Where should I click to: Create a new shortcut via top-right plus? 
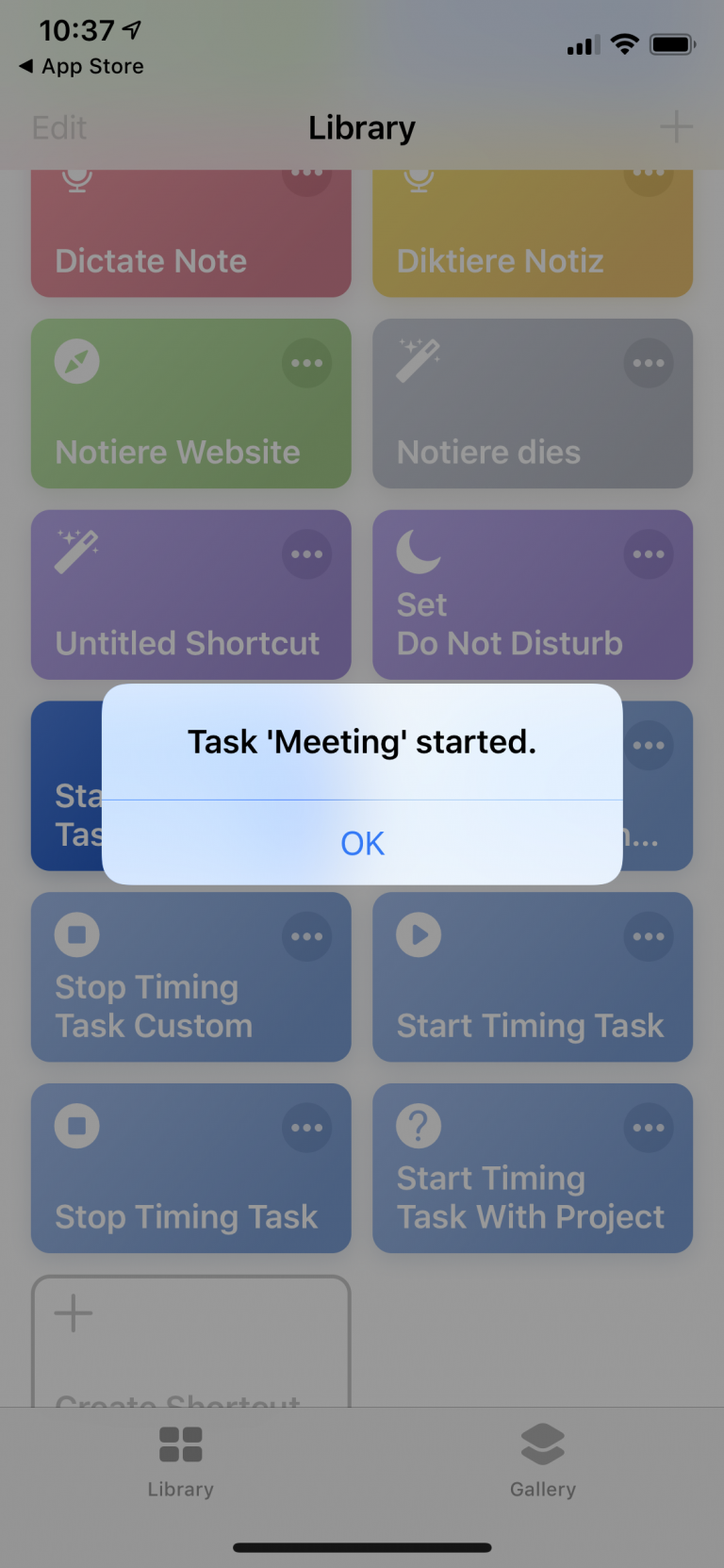(676, 127)
